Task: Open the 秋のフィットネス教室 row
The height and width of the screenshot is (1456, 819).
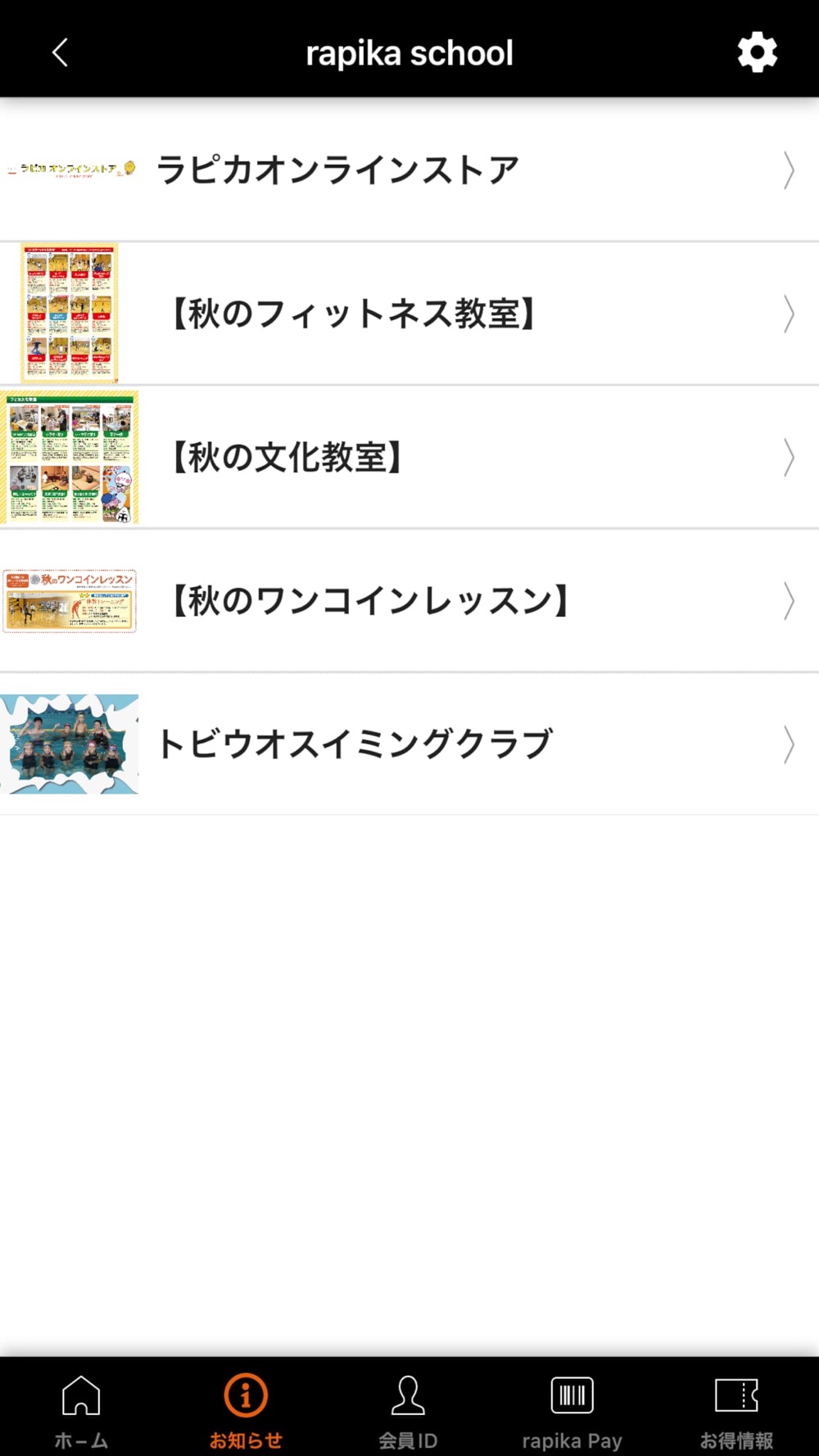Action: pos(409,314)
